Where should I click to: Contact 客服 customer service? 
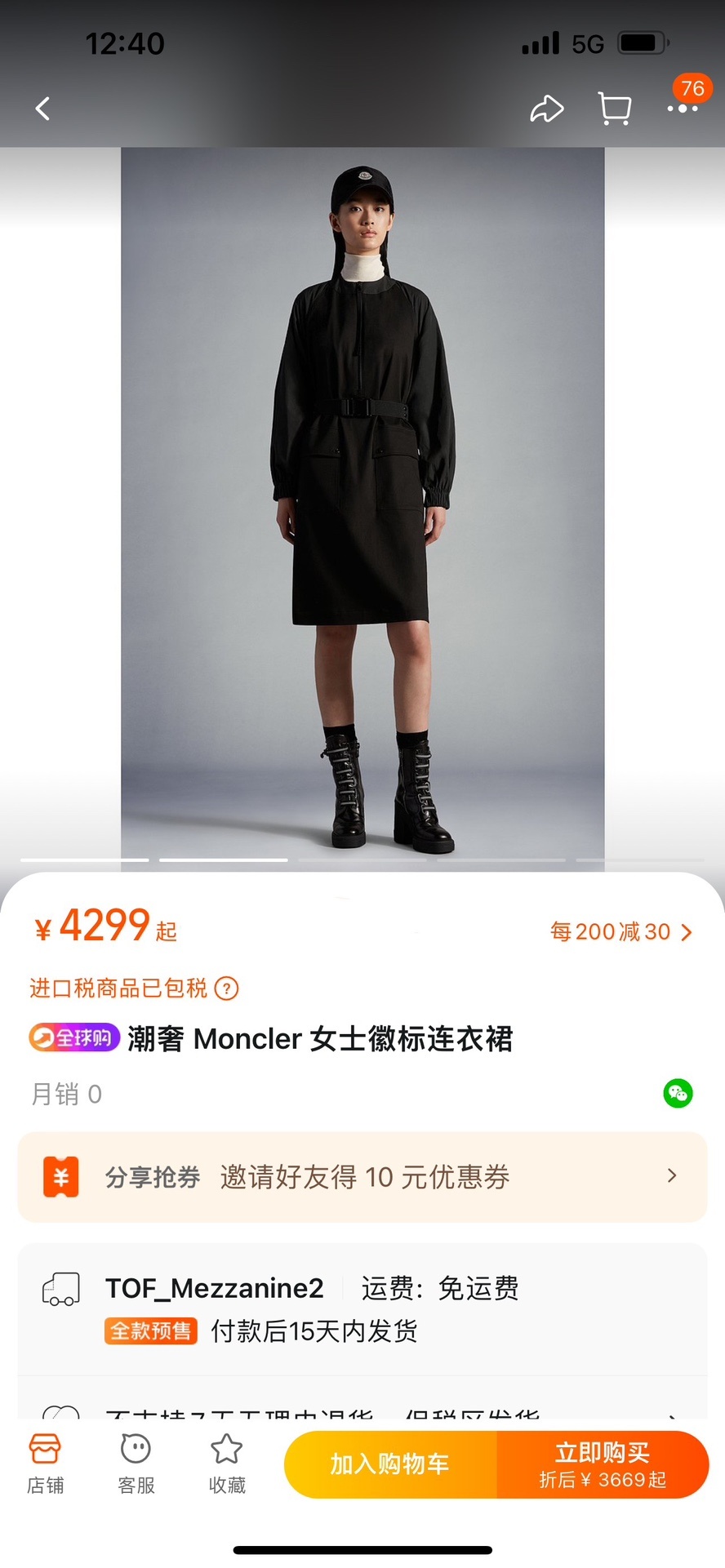coord(136,1464)
